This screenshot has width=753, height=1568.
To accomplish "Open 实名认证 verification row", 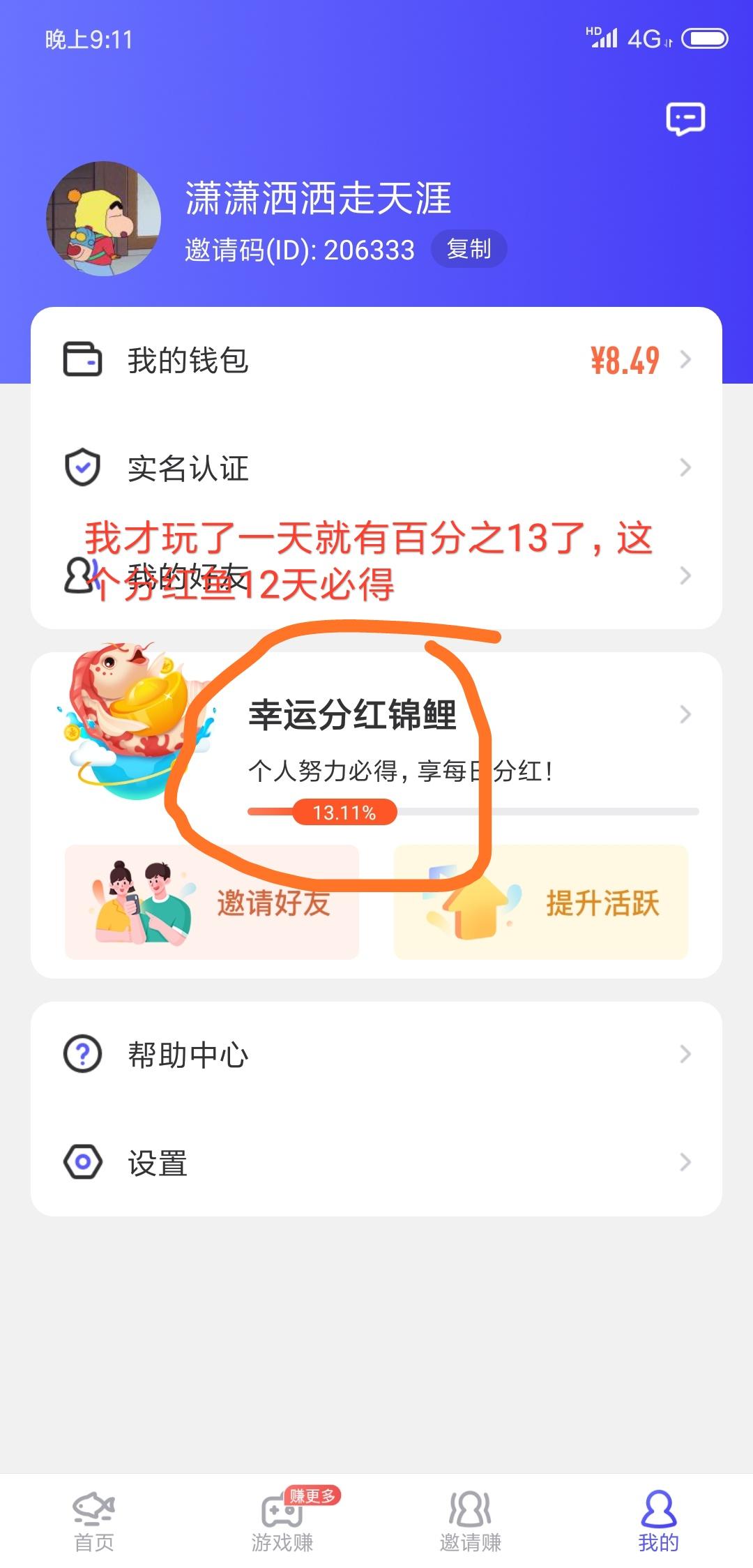I will pos(376,467).
